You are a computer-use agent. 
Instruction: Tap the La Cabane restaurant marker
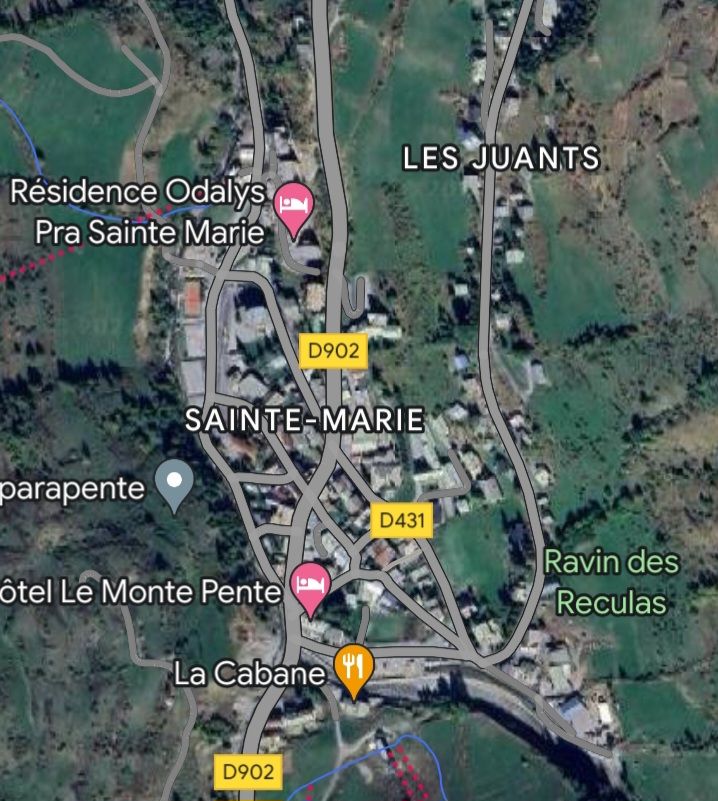coord(353,666)
